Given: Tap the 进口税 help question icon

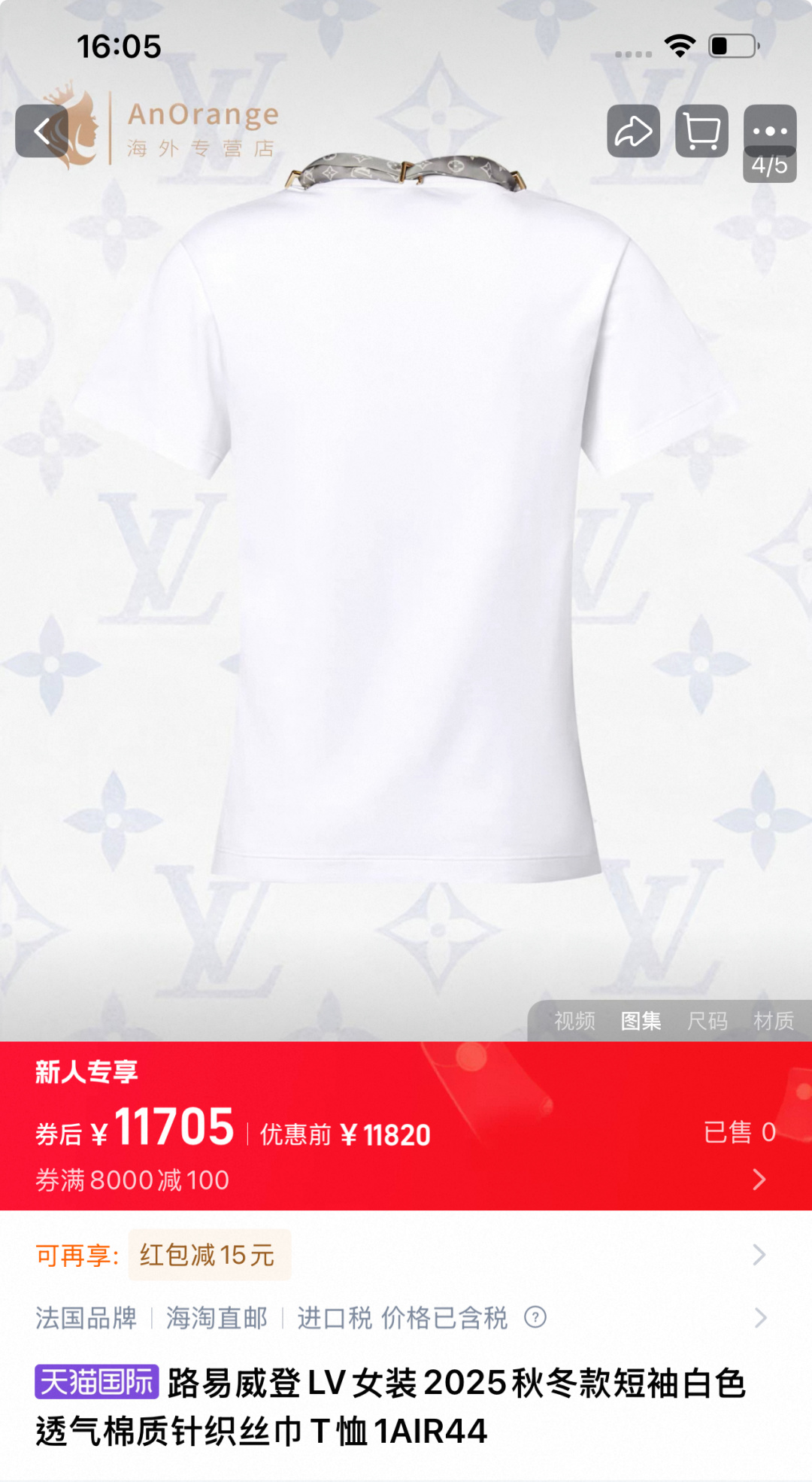Looking at the screenshot, I should pos(535,1317).
